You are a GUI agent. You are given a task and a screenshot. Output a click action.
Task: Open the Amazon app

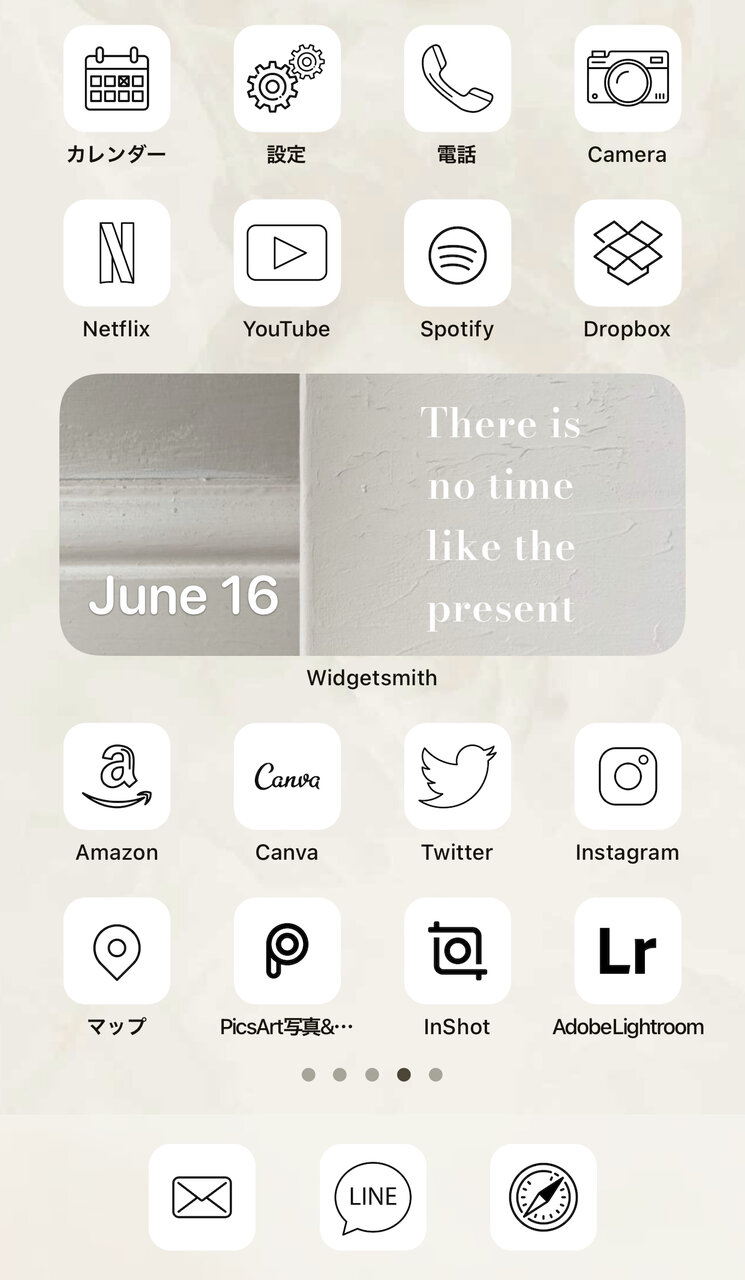[x=117, y=776]
